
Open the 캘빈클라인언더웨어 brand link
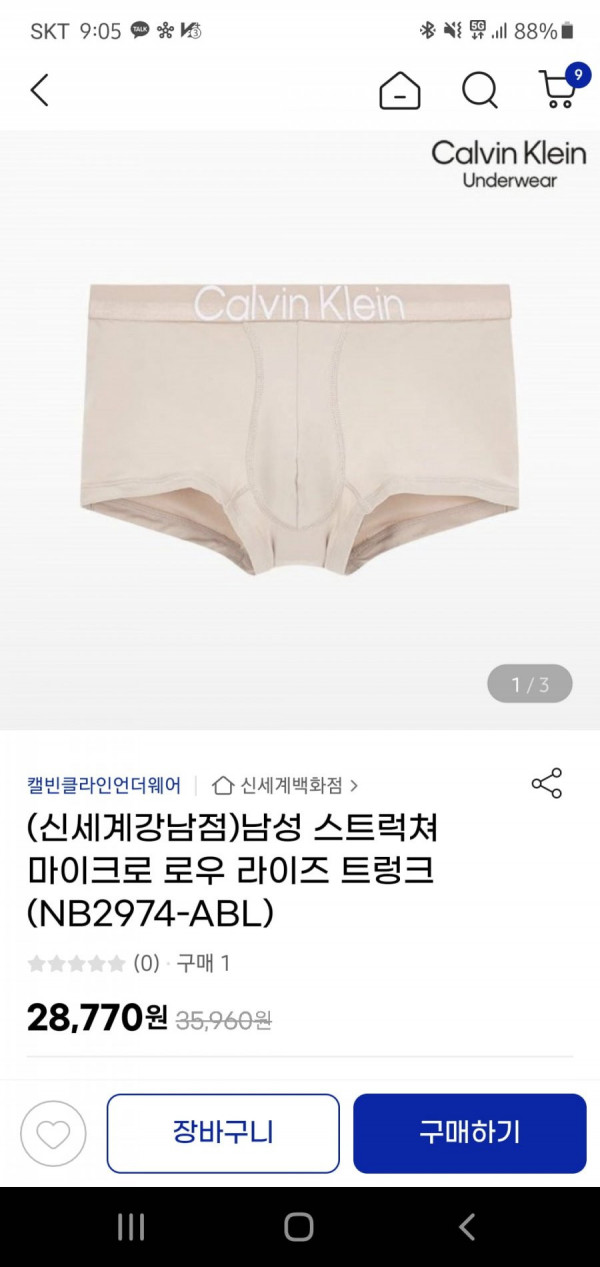click(104, 785)
